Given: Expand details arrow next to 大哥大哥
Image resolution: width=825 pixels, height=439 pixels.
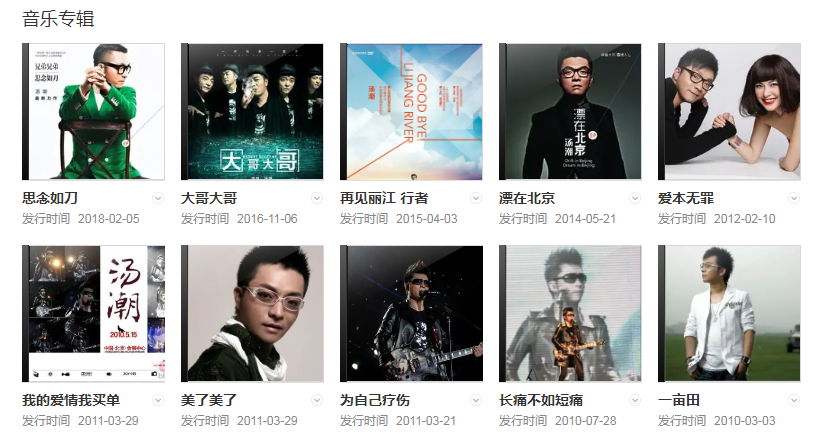Looking at the screenshot, I should tap(317, 198).
